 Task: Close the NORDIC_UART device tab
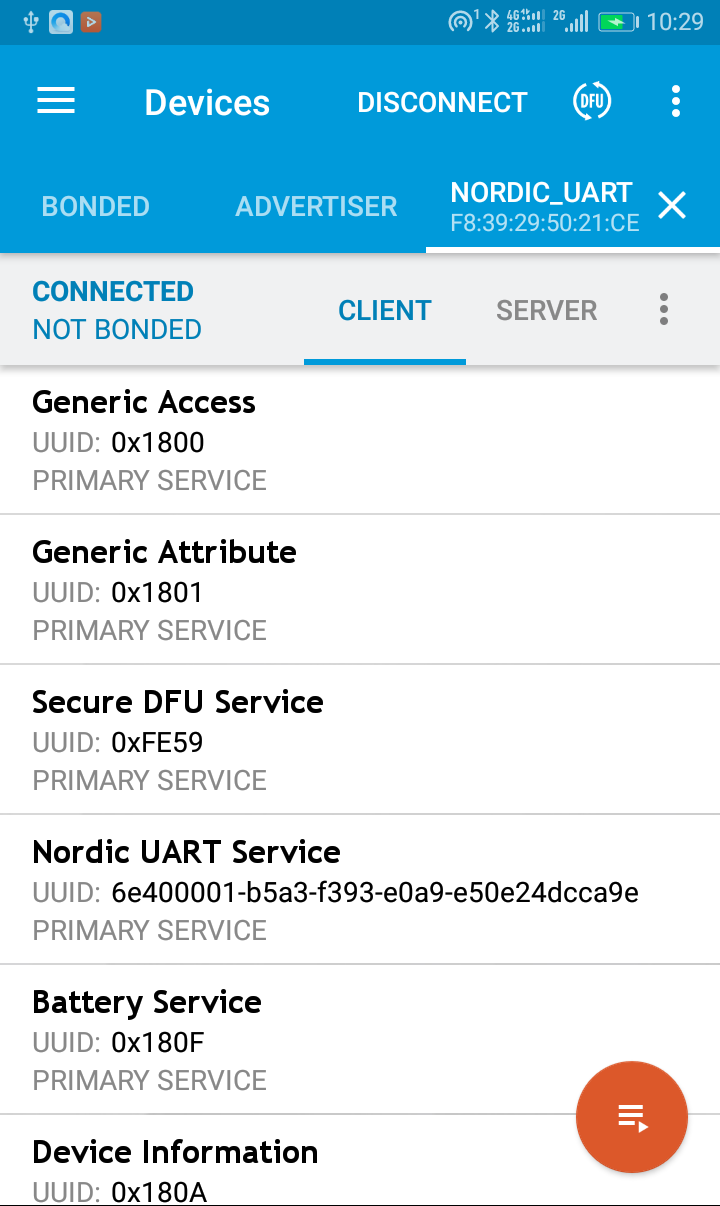pos(672,206)
